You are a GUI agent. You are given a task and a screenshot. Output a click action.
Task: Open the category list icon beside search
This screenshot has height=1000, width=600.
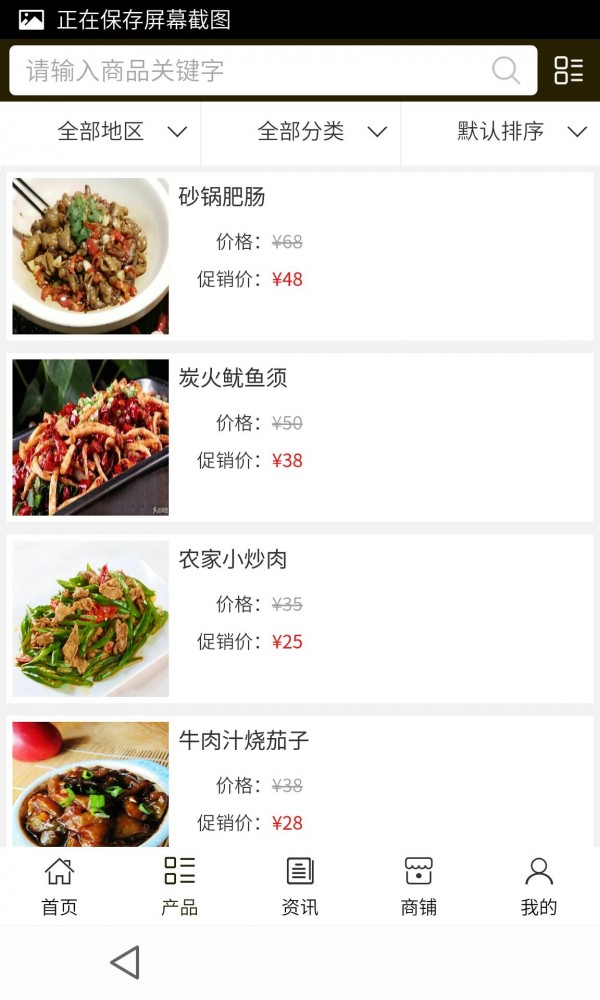[569, 70]
